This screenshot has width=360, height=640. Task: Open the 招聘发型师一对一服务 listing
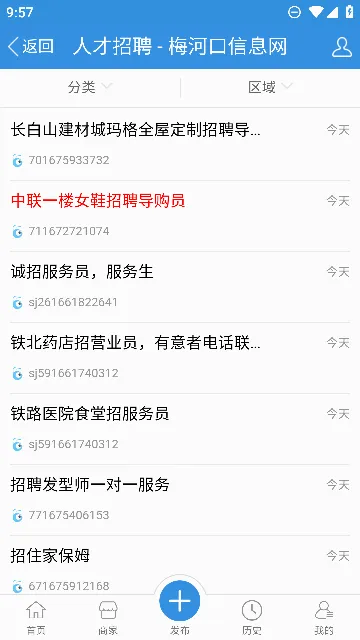click(180, 500)
